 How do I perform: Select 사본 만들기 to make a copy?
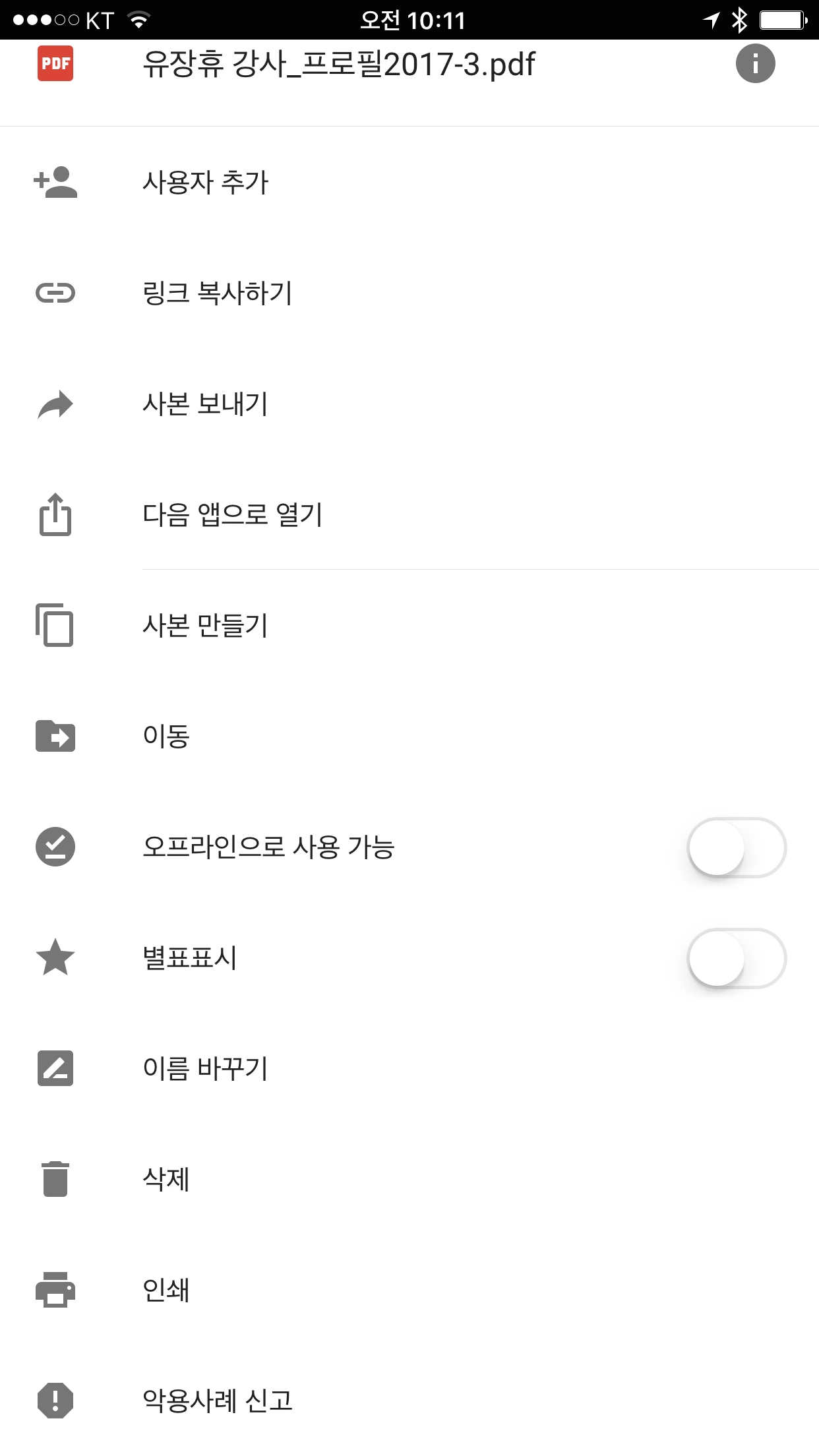(x=409, y=625)
